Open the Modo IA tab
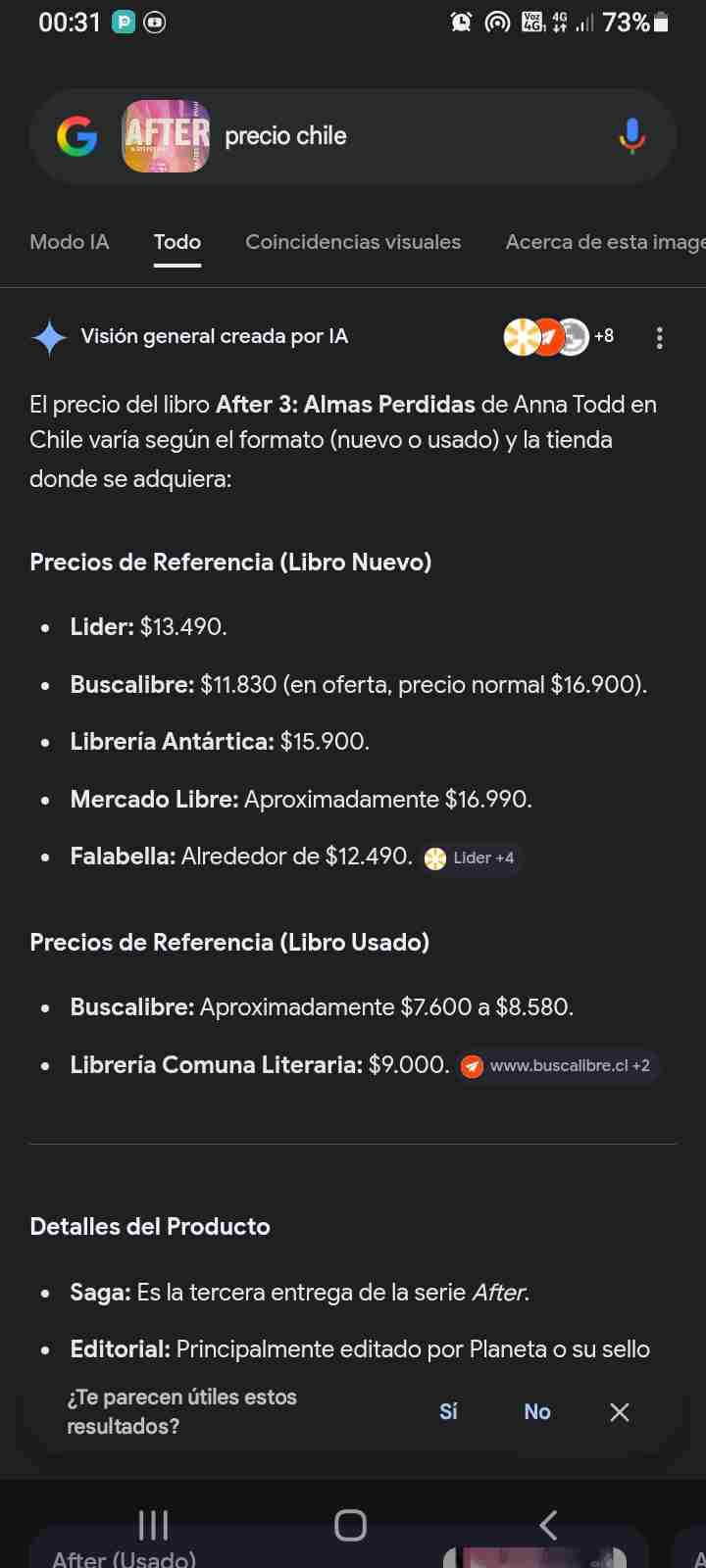 (x=69, y=242)
